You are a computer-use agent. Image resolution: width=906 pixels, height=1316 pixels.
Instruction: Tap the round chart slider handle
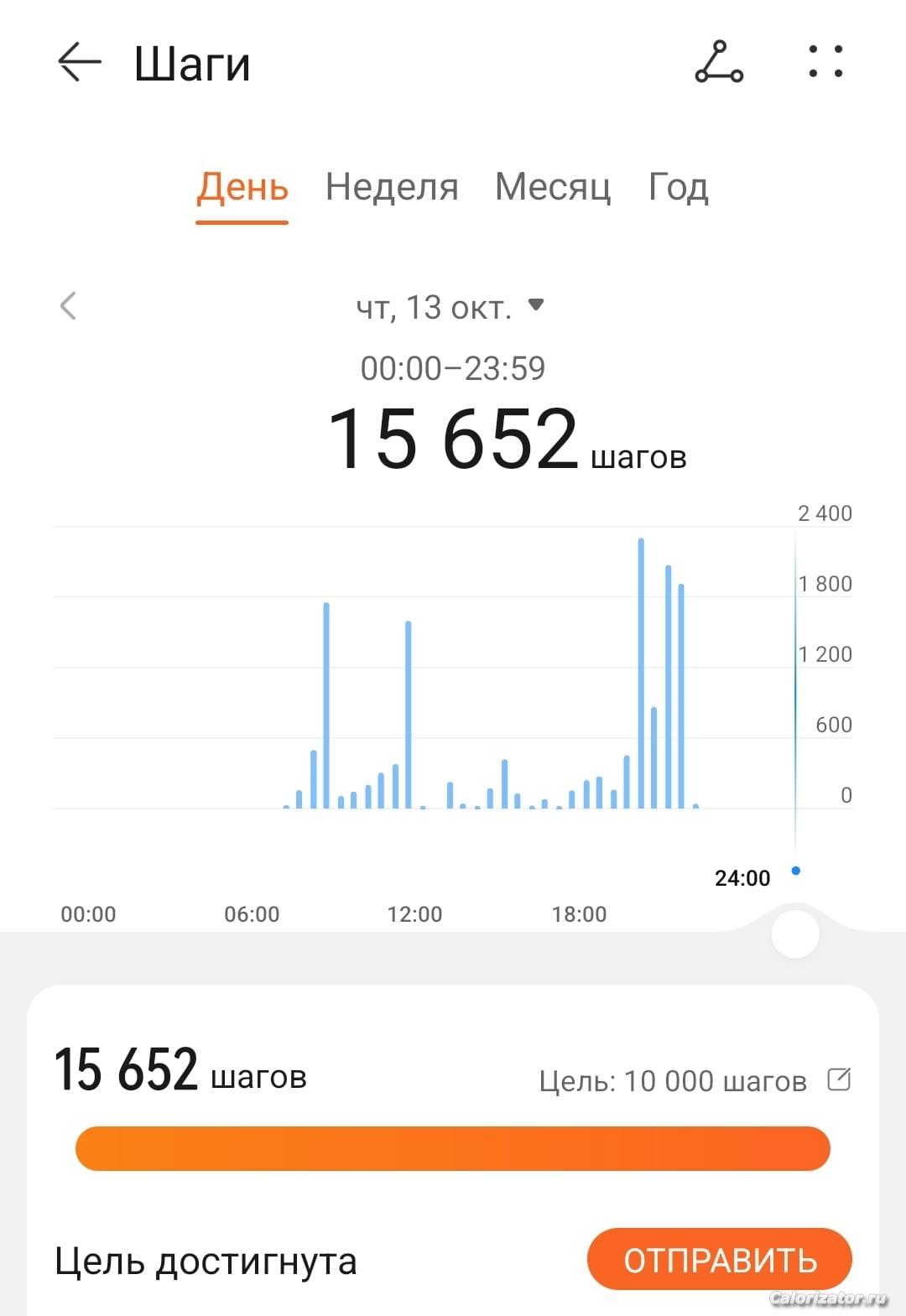tap(794, 934)
